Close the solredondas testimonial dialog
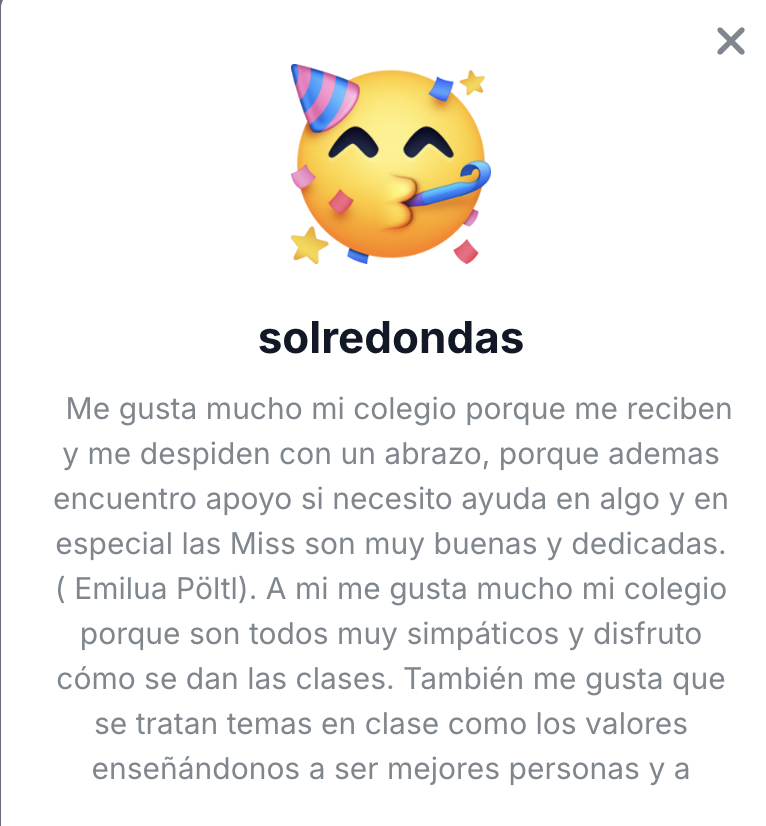 [731, 41]
